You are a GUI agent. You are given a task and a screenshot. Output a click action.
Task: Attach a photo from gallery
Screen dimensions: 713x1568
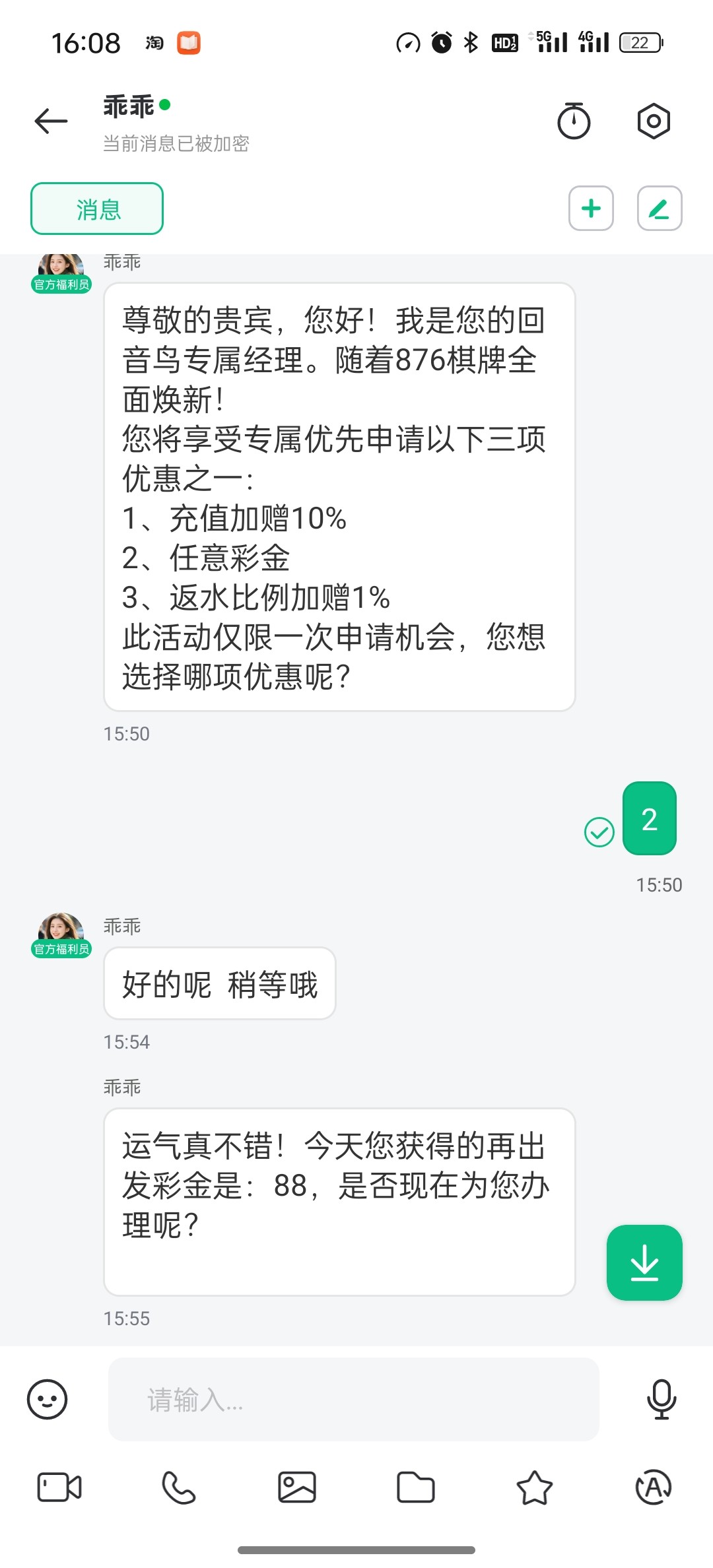(x=297, y=1487)
